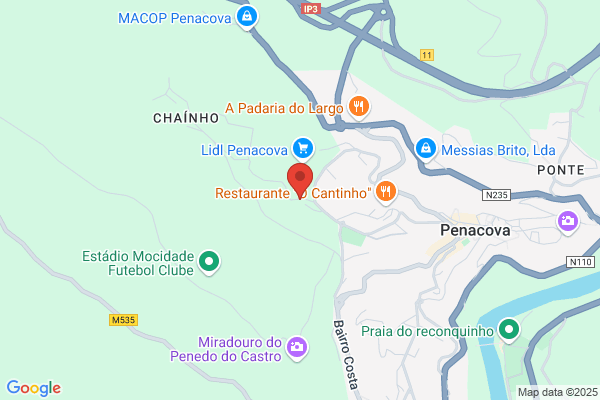Open the Miradouro do Penedo do Castro pin
The width and height of the screenshot is (600, 400).
(x=297, y=348)
